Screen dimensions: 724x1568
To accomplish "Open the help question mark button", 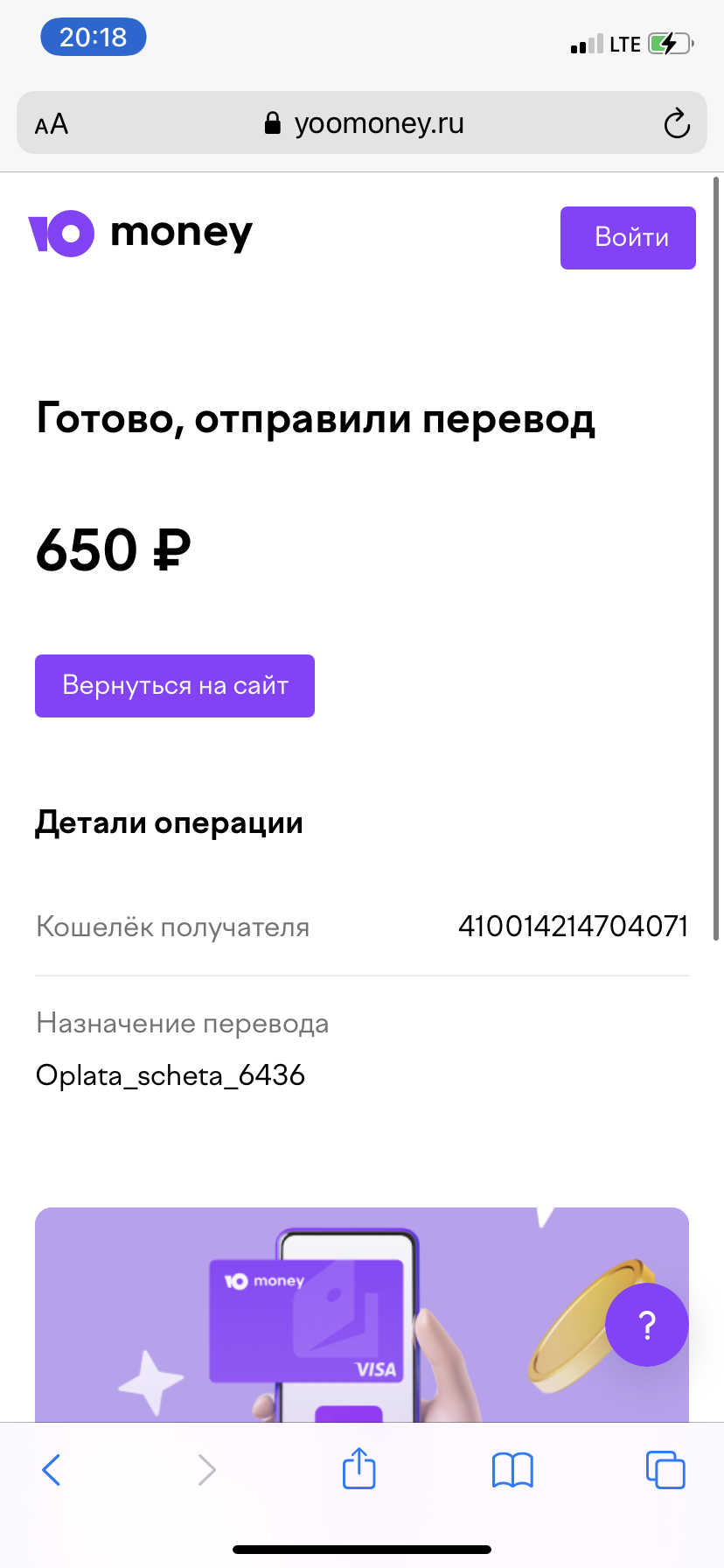I will [x=647, y=1325].
